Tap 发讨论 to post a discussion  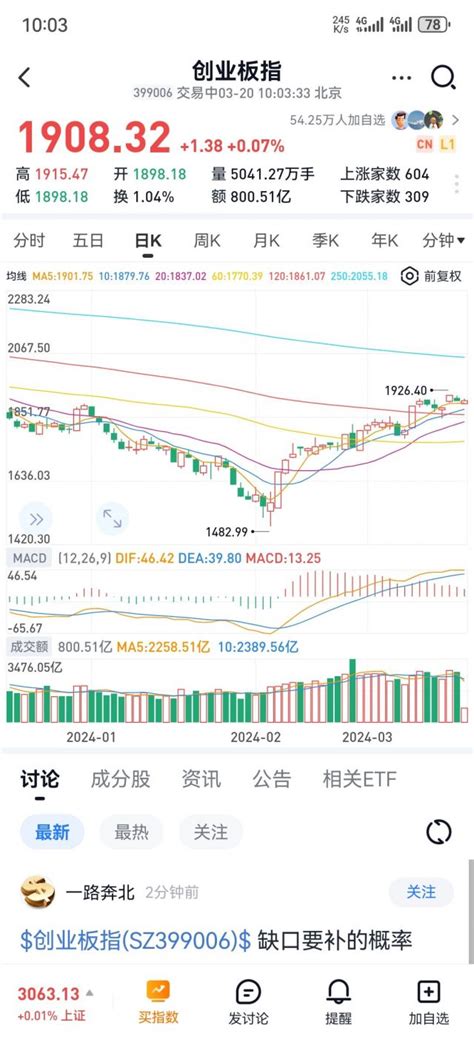tap(248, 1003)
